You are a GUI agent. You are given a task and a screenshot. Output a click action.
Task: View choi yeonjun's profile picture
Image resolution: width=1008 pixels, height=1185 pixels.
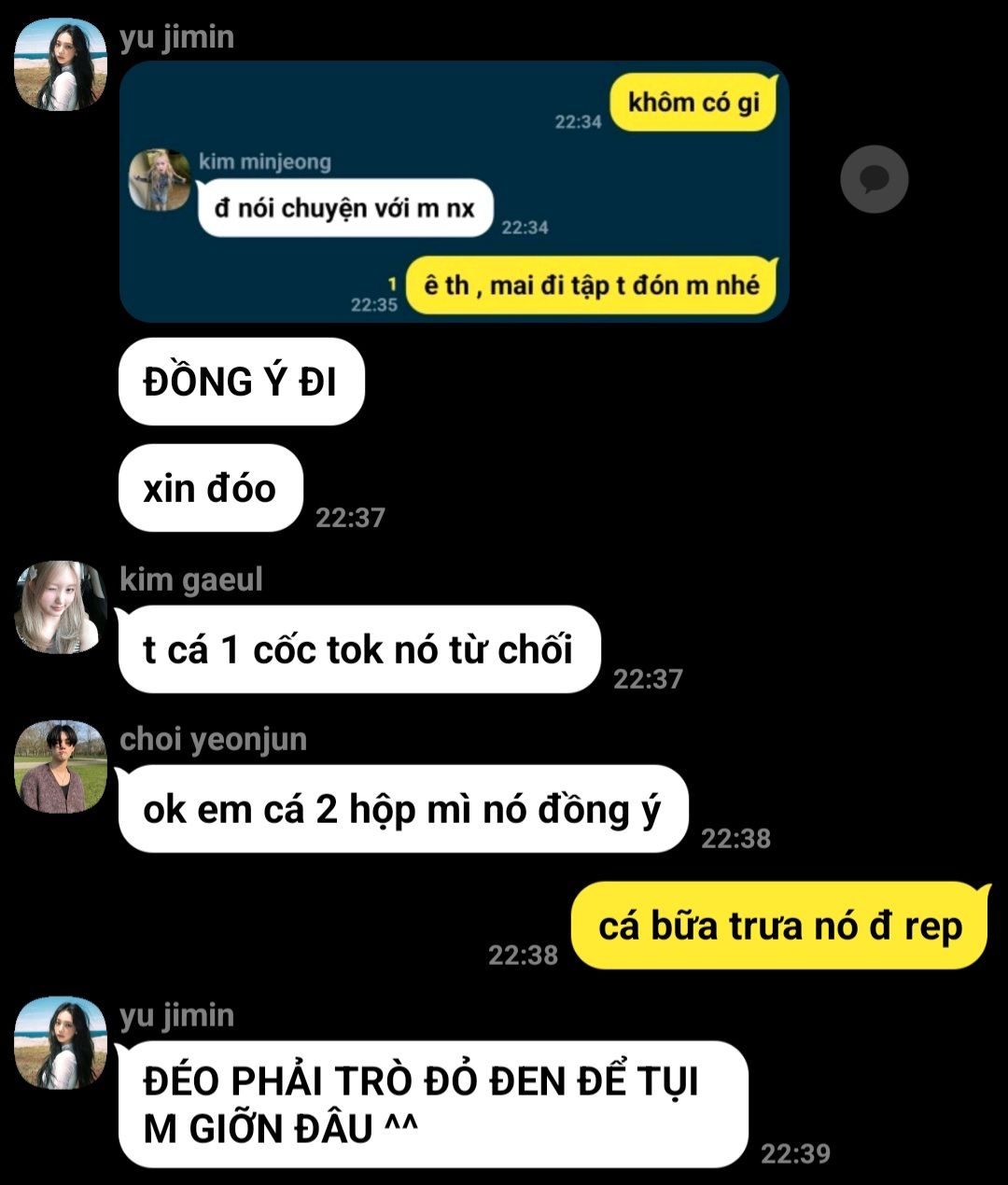[x=61, y=767]
